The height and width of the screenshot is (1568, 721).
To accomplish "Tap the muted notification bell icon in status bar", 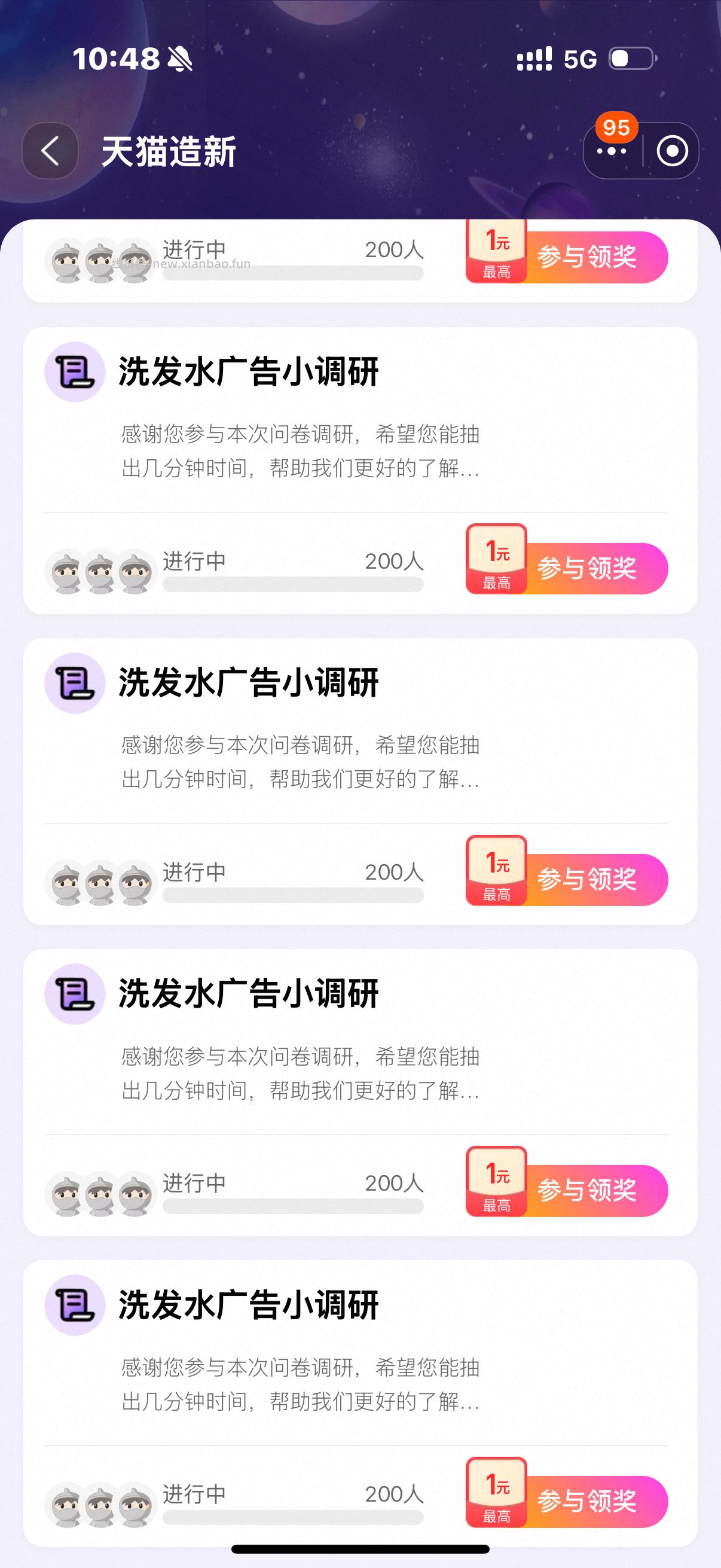I will tap(179, 59).
